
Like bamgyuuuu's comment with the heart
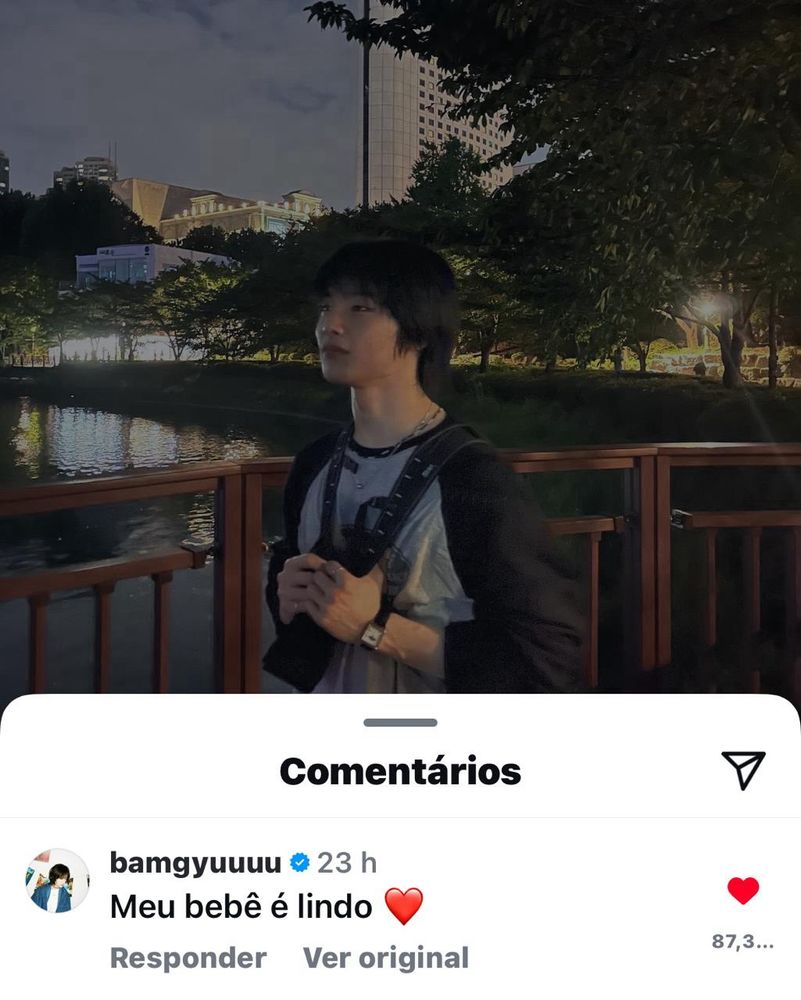click(x=743, y=890)
